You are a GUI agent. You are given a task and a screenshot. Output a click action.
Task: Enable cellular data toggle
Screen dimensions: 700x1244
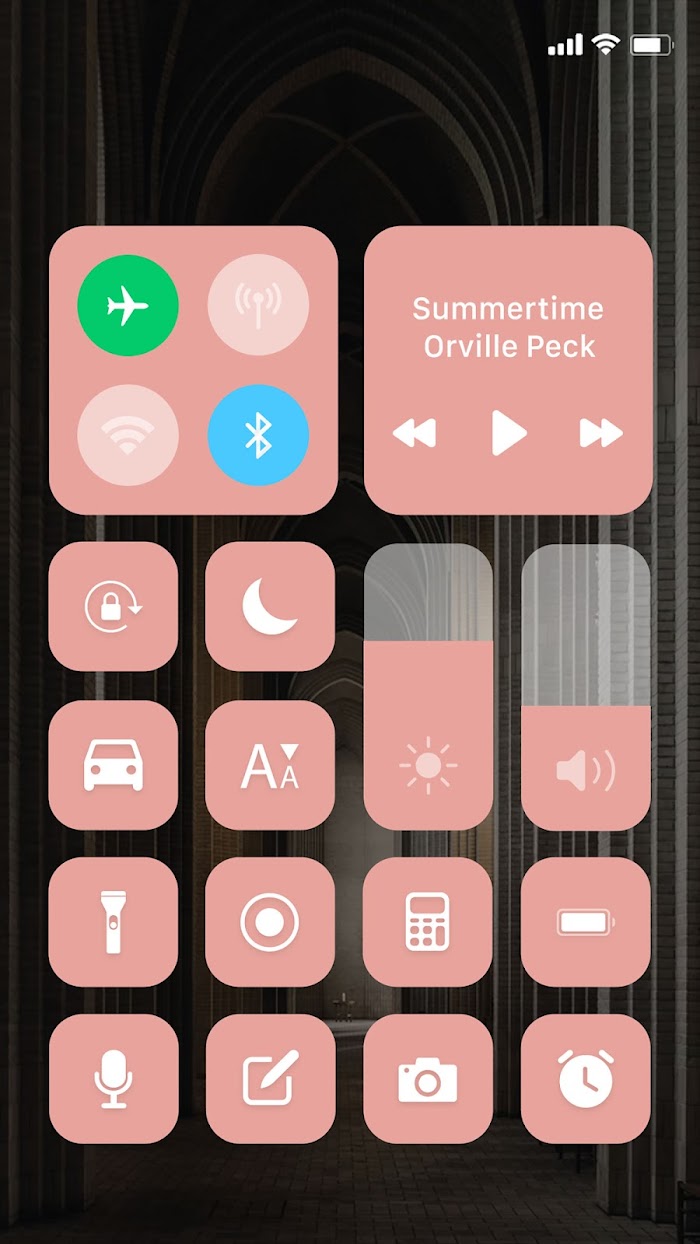[x=258, y=306]
